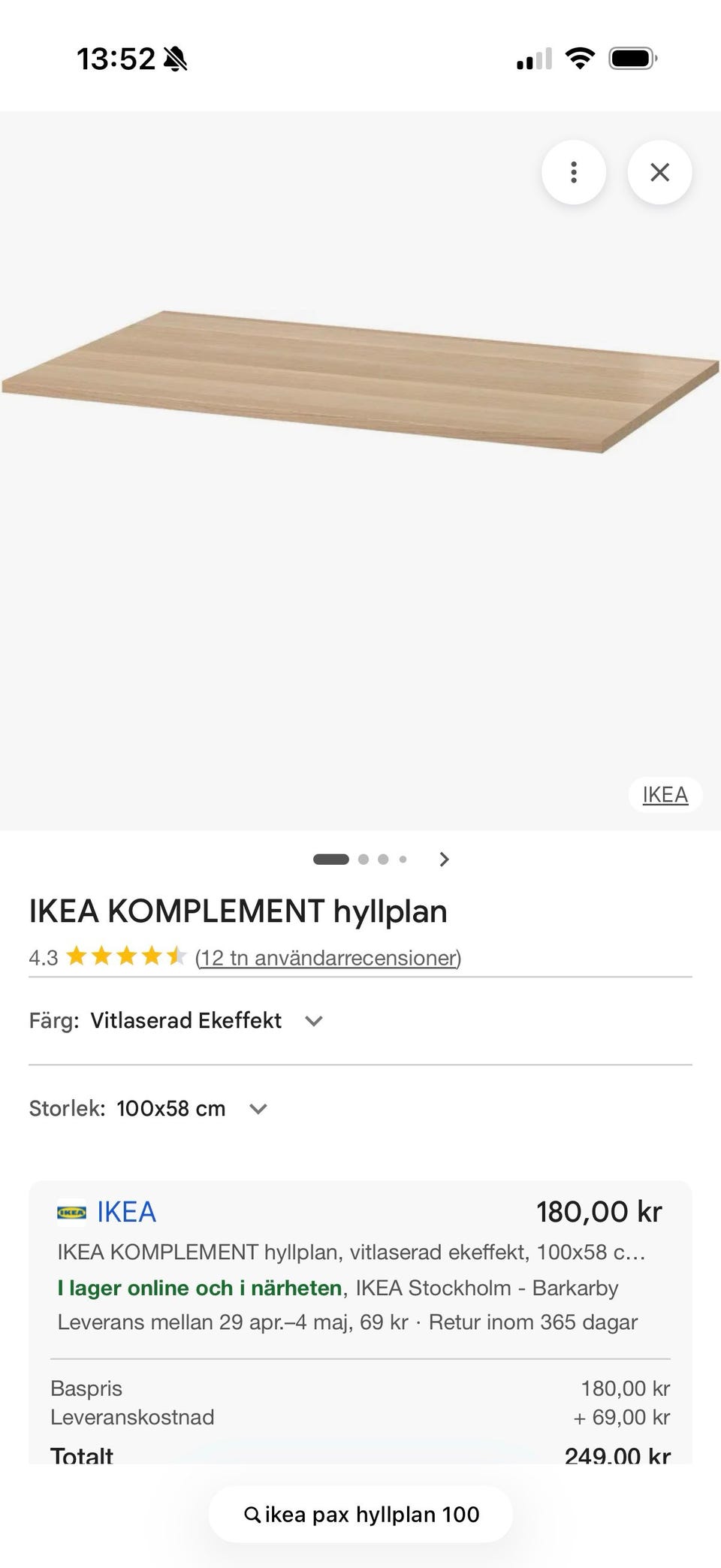This screenshot has height=1568, width=721.
Task: Expand the Storlek size selector
Action: point(258,1108)
